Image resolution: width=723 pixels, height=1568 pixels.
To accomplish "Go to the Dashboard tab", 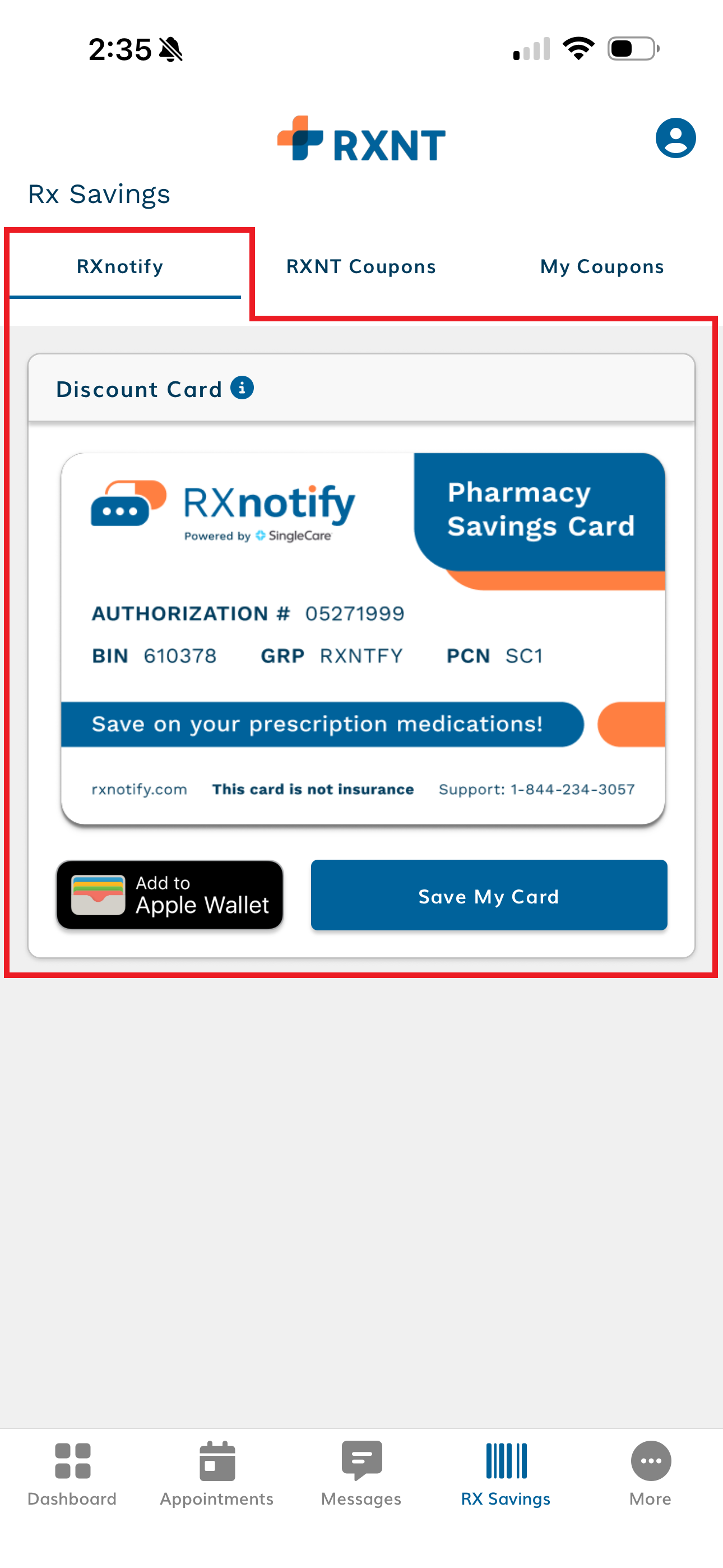I will tap(72, 1473).
